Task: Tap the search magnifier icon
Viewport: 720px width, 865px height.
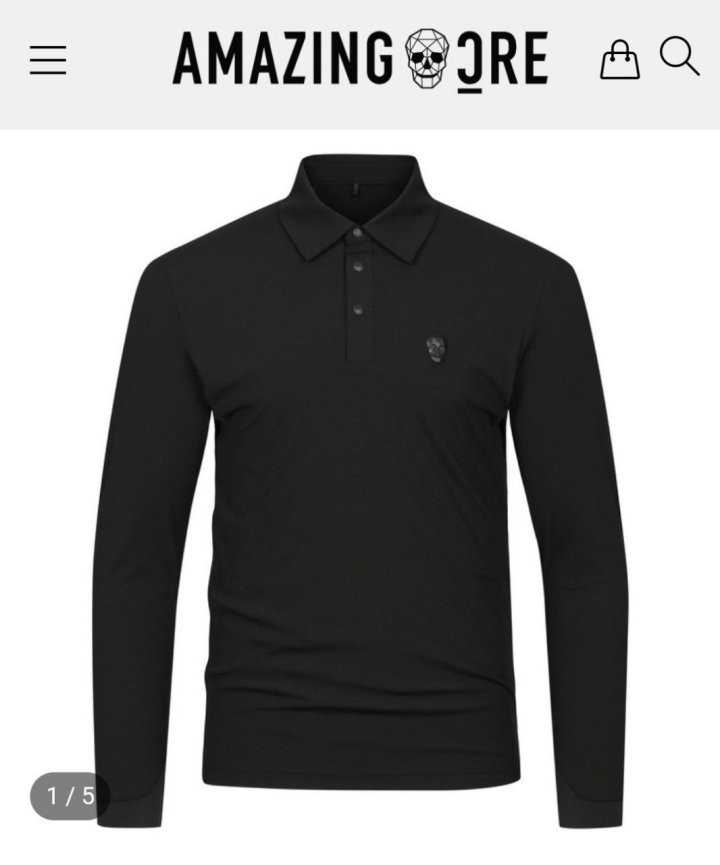Action: coord(679,57)
